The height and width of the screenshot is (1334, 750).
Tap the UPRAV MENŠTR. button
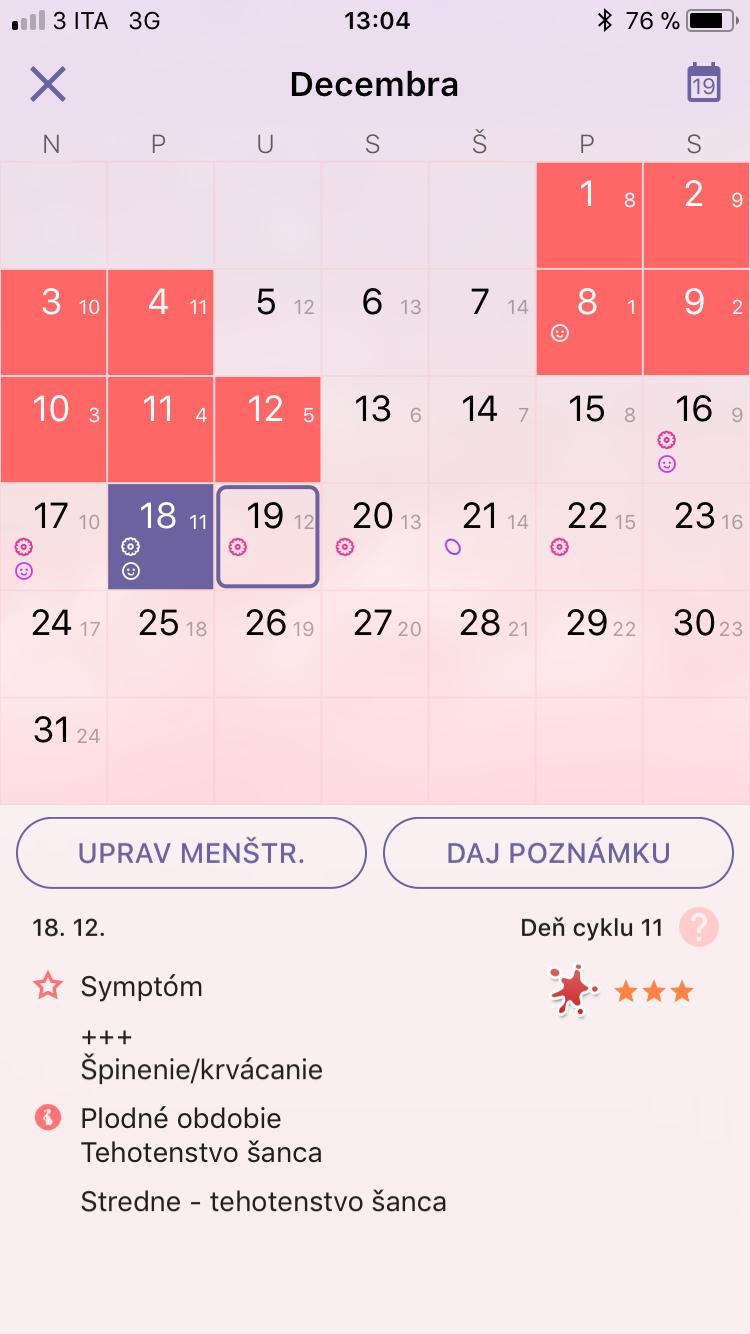[191, 853]
